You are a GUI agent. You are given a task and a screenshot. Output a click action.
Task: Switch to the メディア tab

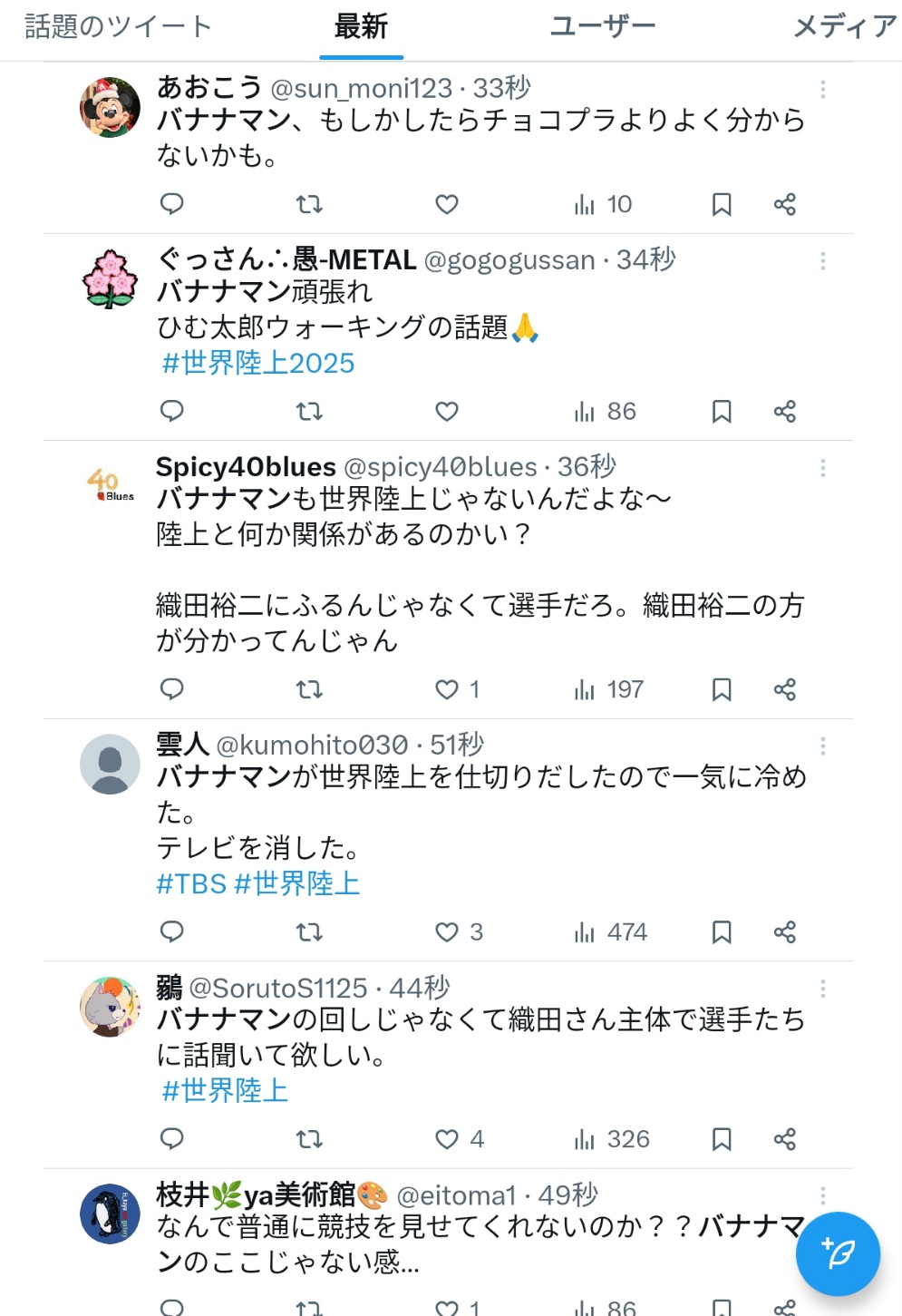pyautogui.click(x=843, y=27)
